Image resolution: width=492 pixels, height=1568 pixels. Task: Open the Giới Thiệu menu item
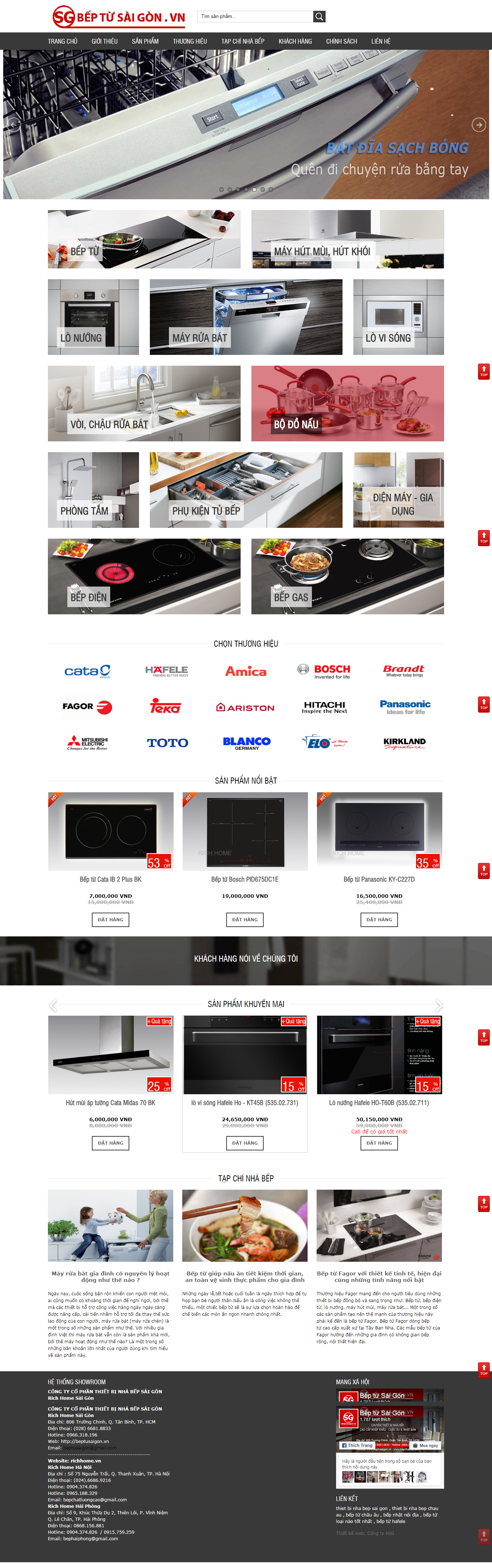pyautogui.click(x=104, y=41)
